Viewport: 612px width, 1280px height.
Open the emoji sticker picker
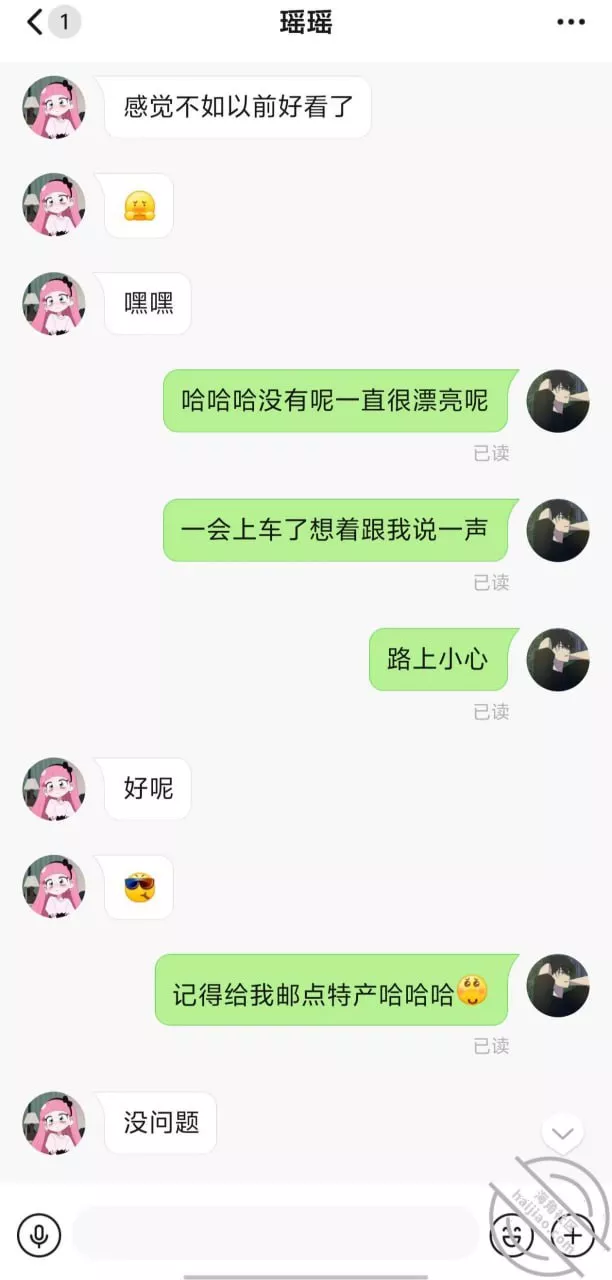pyautogui.click(x=509, y=1235)
